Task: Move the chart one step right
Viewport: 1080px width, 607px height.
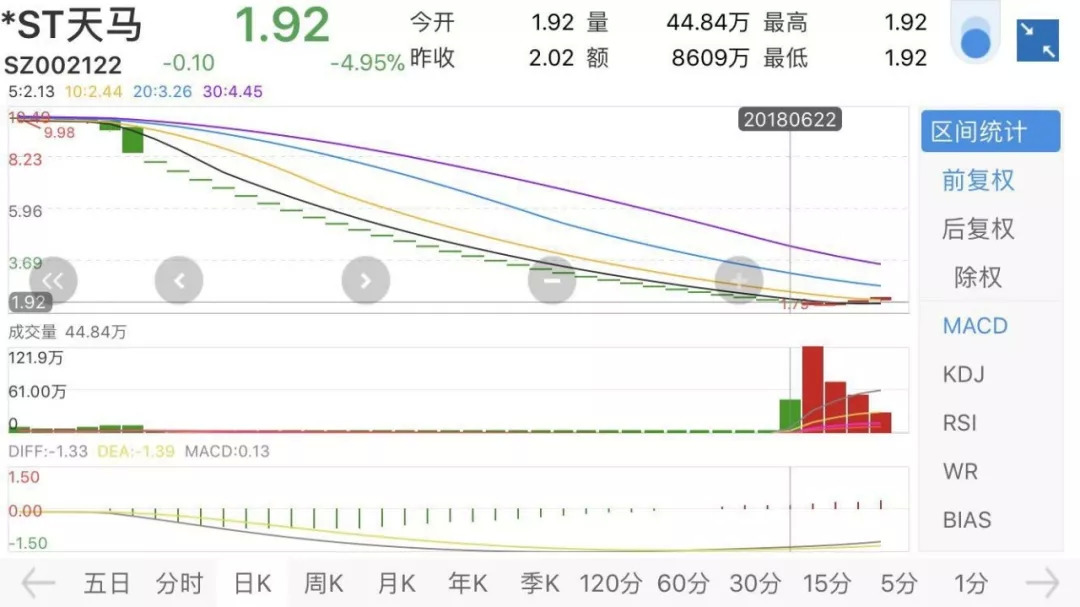Action: coord(365,281)
